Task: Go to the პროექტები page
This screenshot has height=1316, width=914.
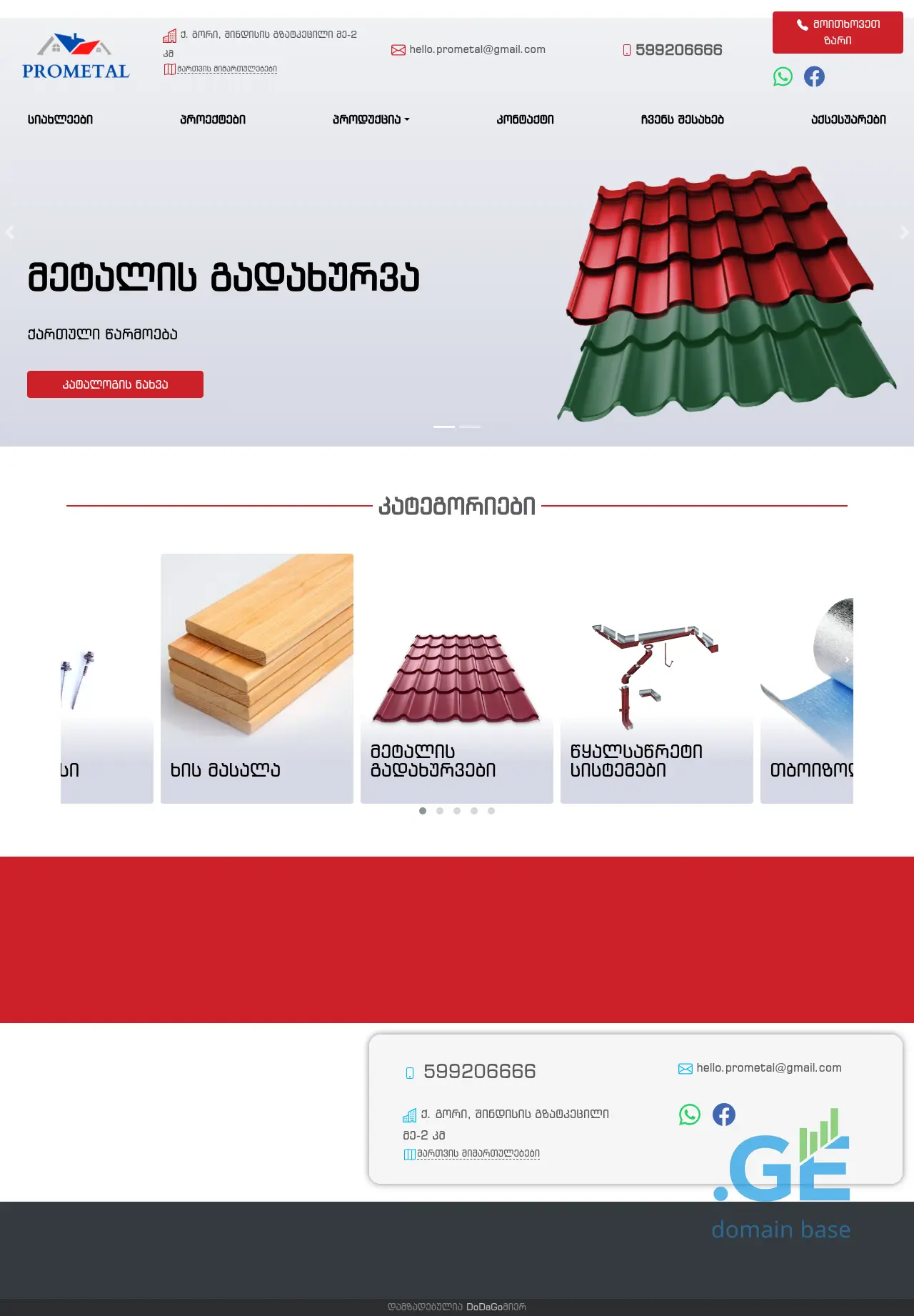Action: coord(213,119)
